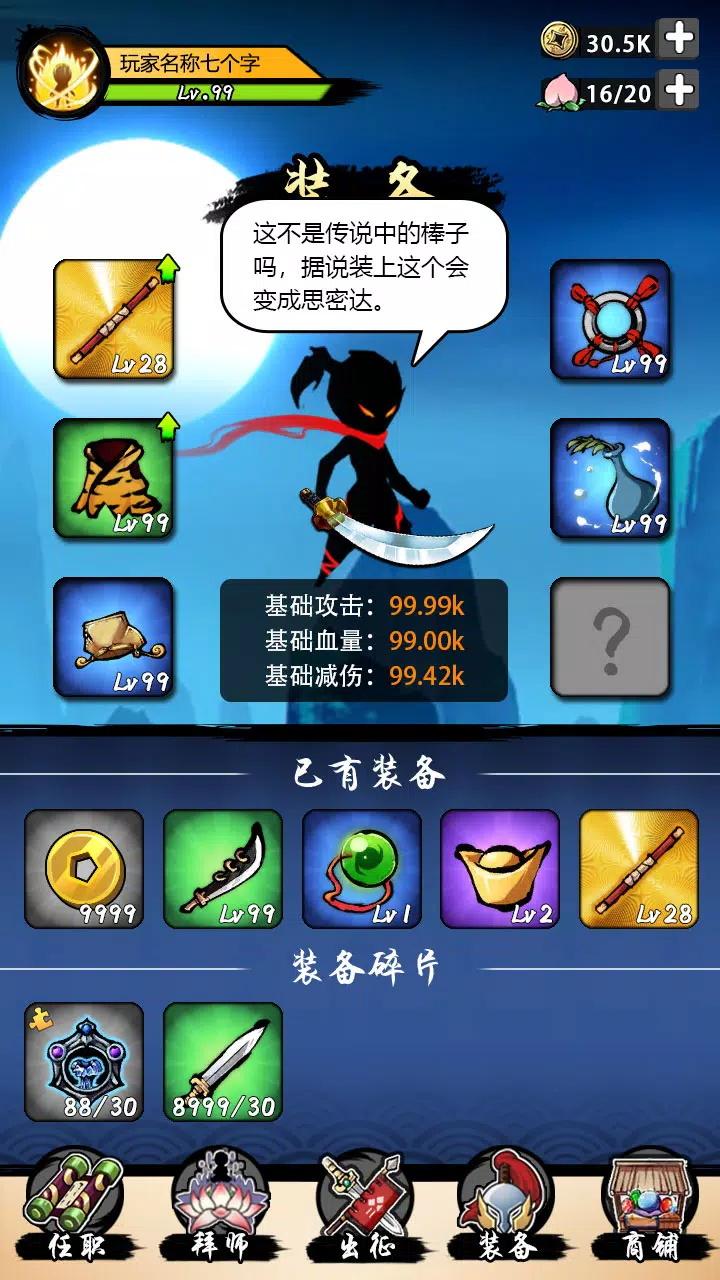Choose the purple gold ingot Lv2
Screen dimensions: 720x1280
coord(500,868)
